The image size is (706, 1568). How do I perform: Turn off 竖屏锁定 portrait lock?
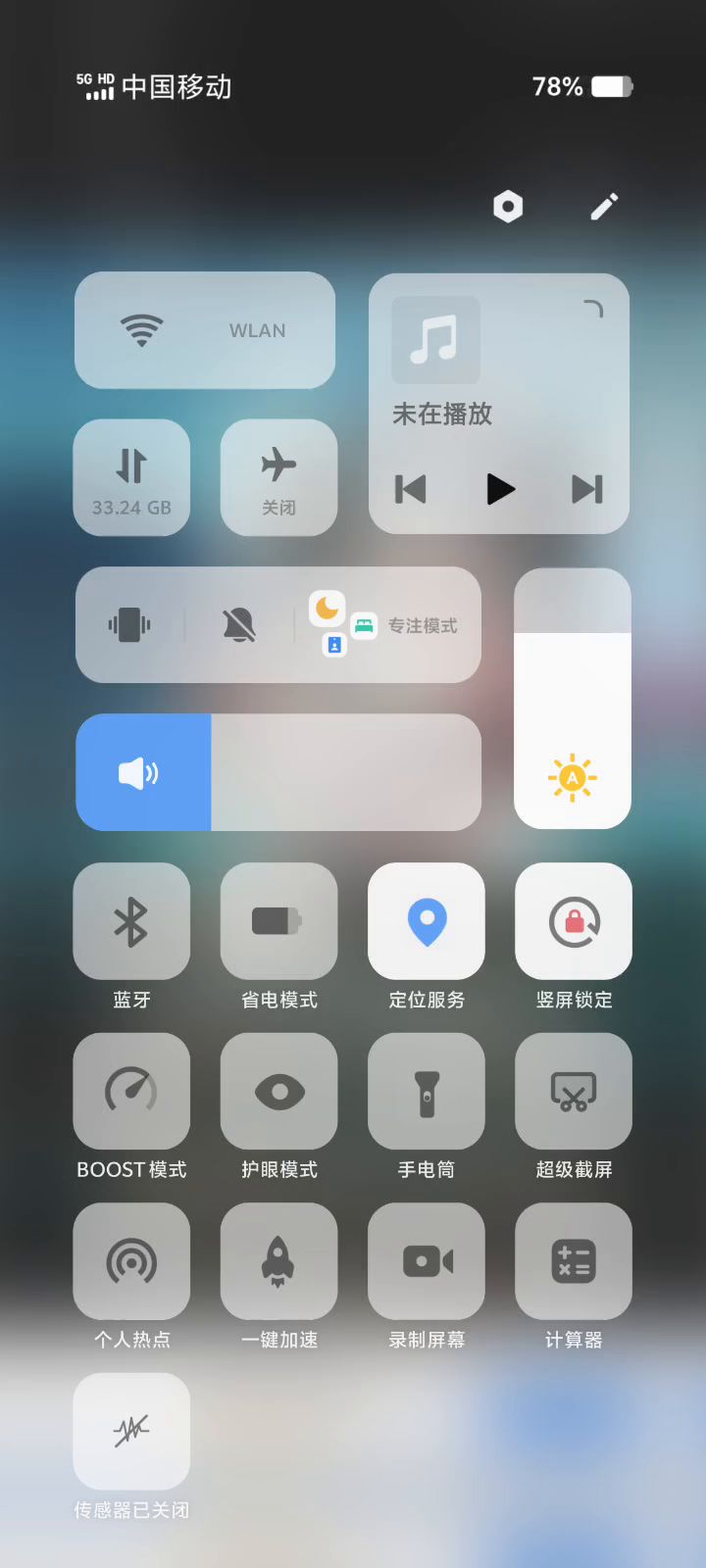574,921
